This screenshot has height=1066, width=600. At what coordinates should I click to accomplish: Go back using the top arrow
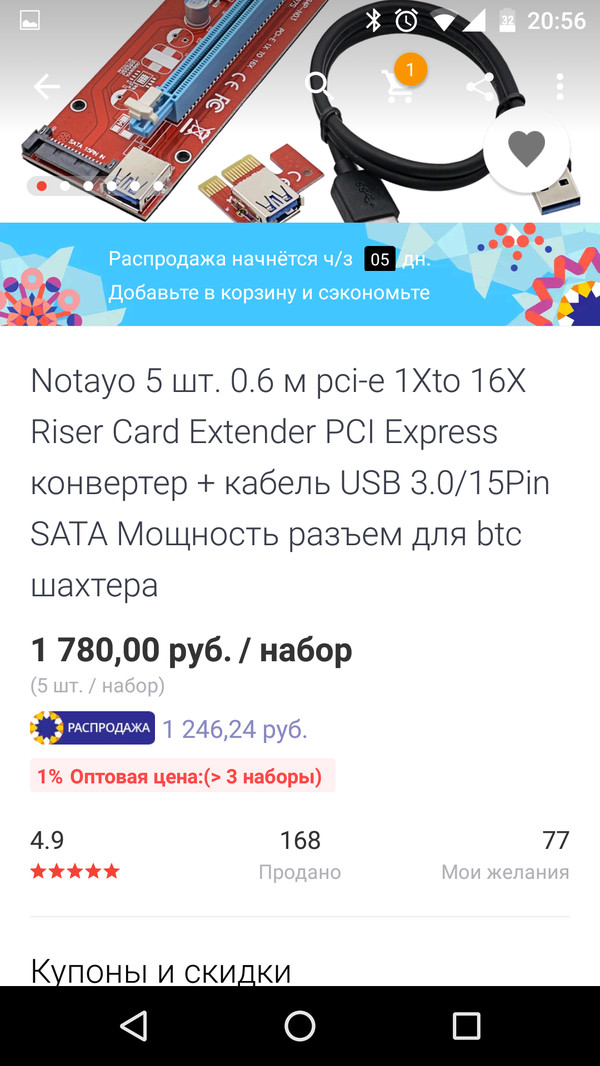point(47,87)
